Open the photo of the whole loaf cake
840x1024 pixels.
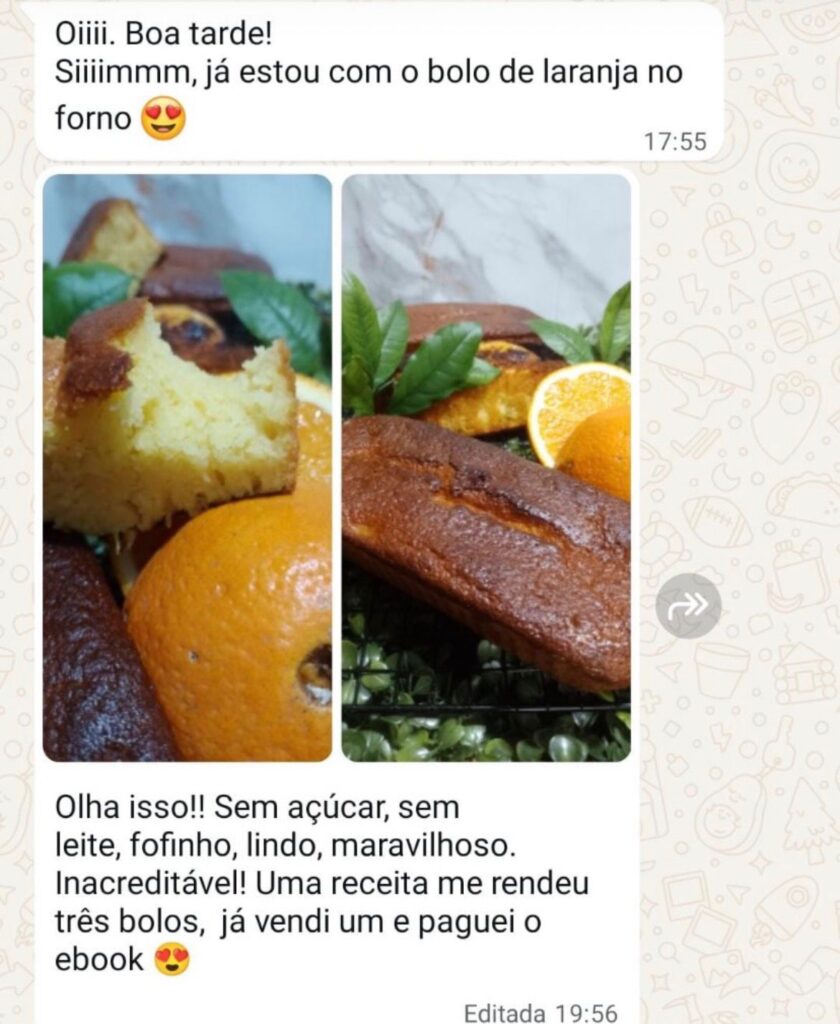click(x=486, y=467)
